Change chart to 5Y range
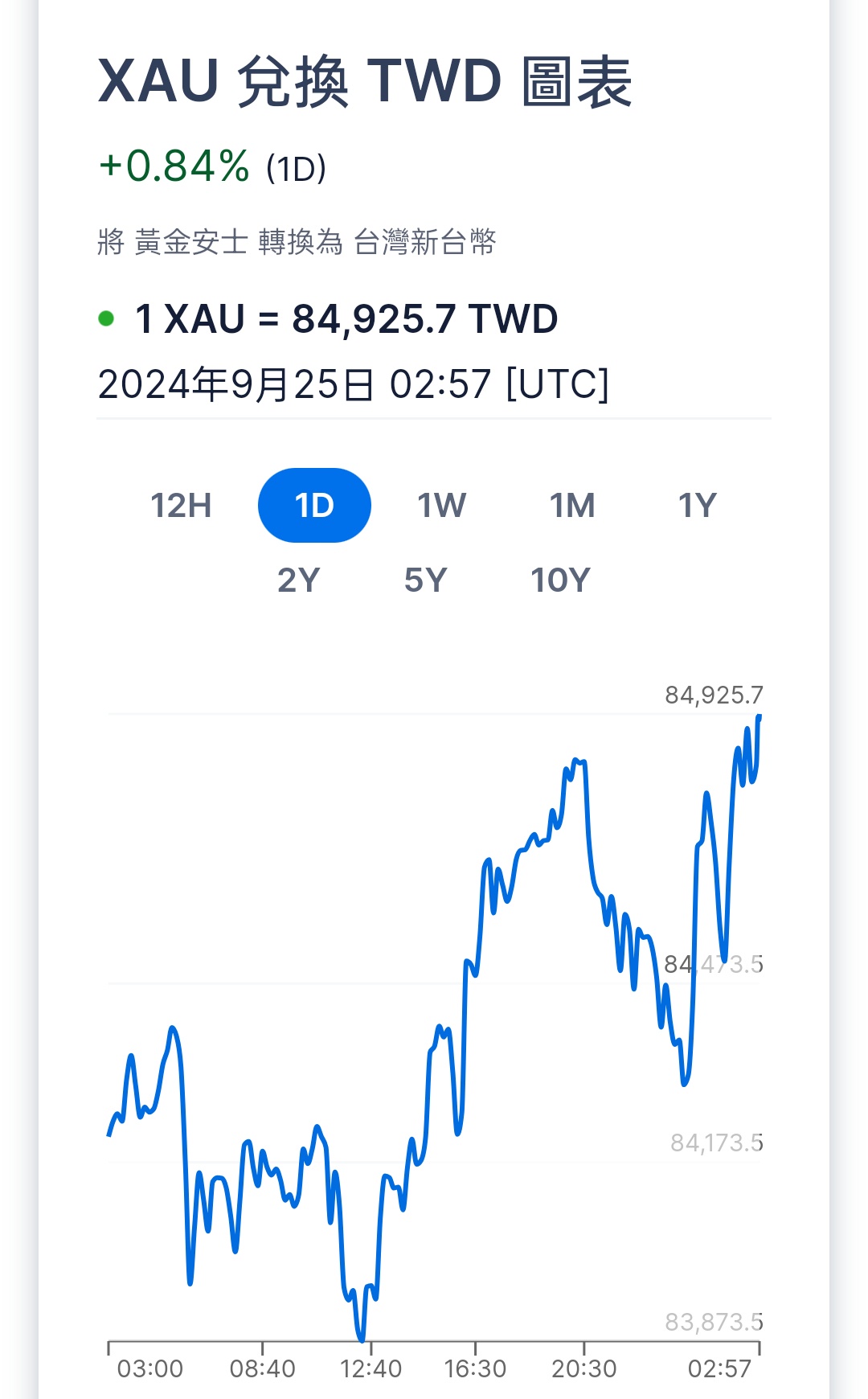The image size is (868, 1399). pyautogui.click(x=425, y=580)
